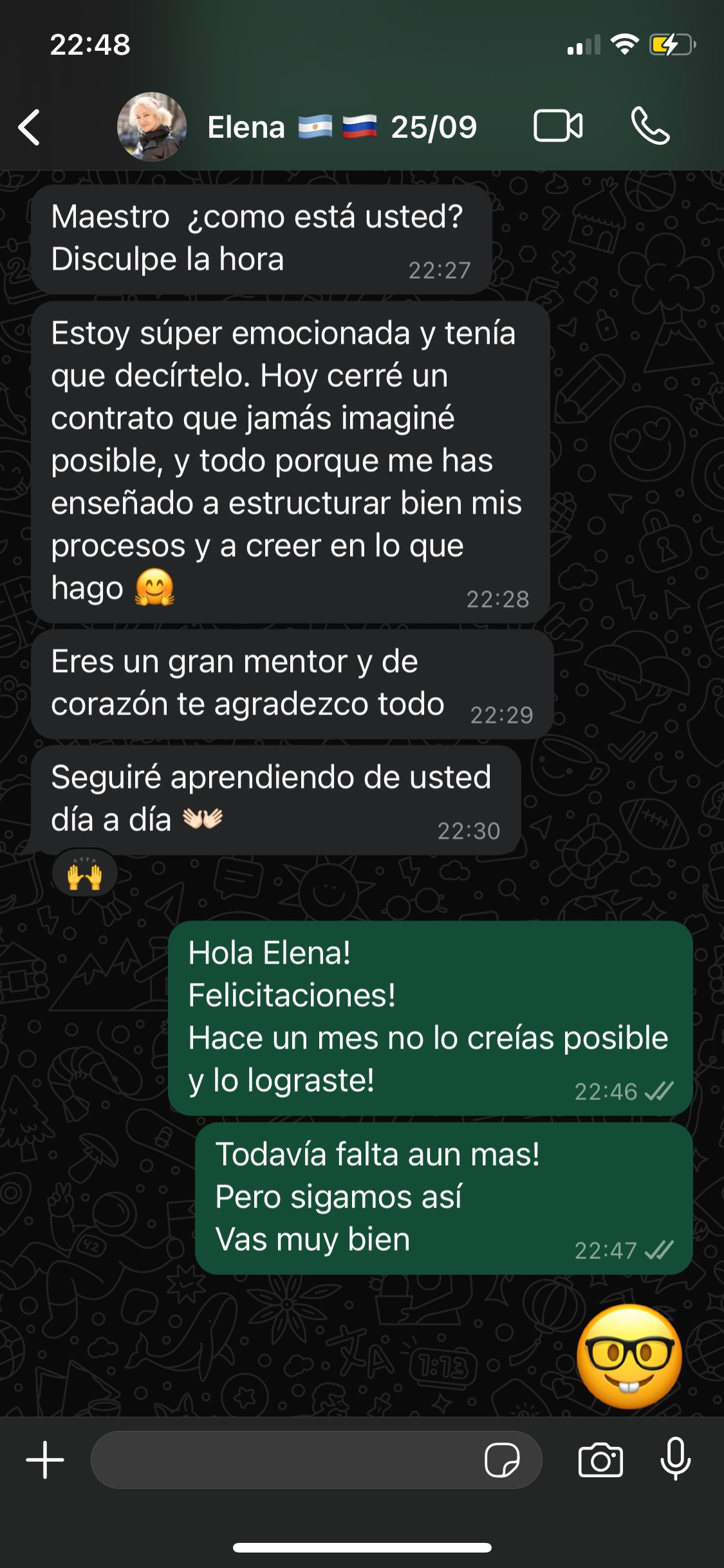Viewport: 724px width, 1568px height.
Task: Open Elena's profile photo
Action: point(152,127)
